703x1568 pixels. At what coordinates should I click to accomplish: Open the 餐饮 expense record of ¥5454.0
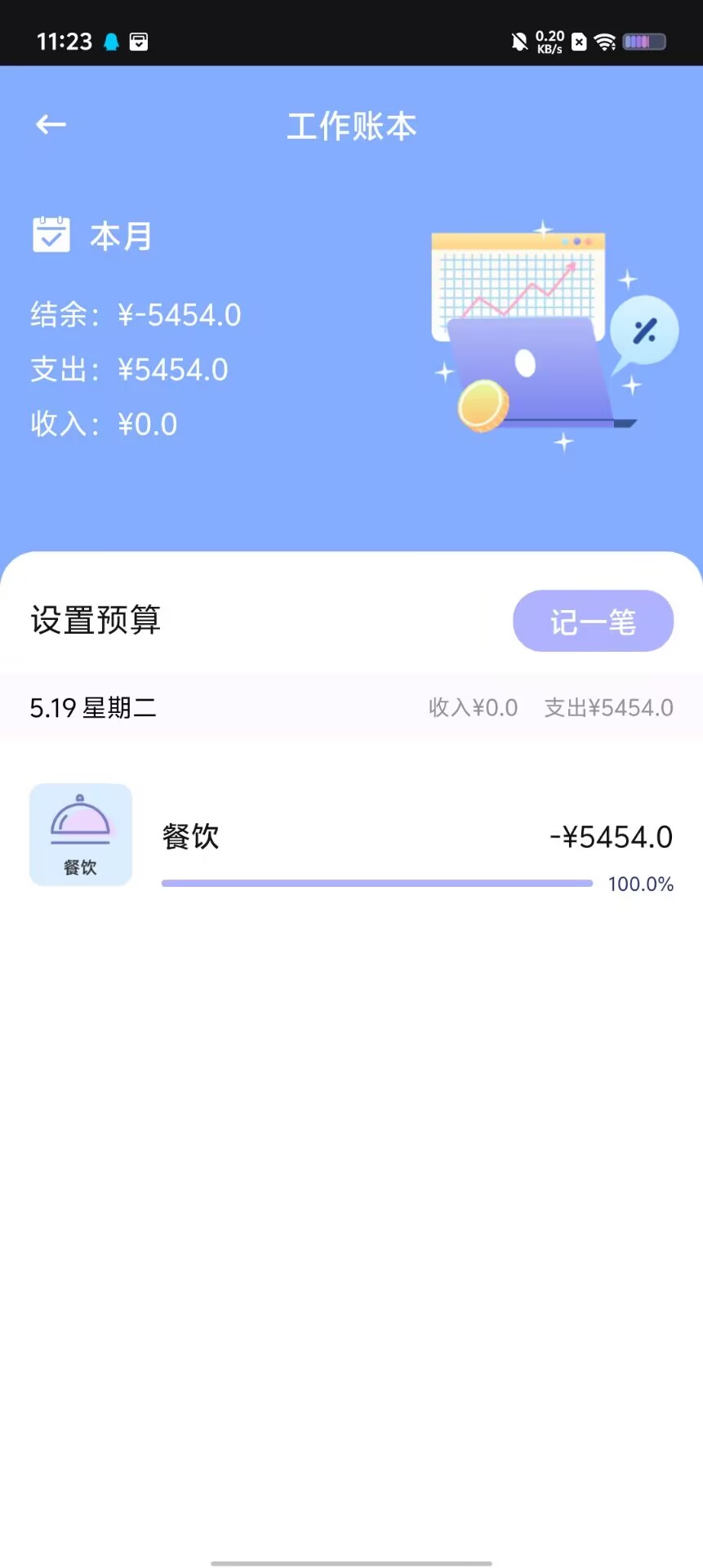[x=351, y=835]
